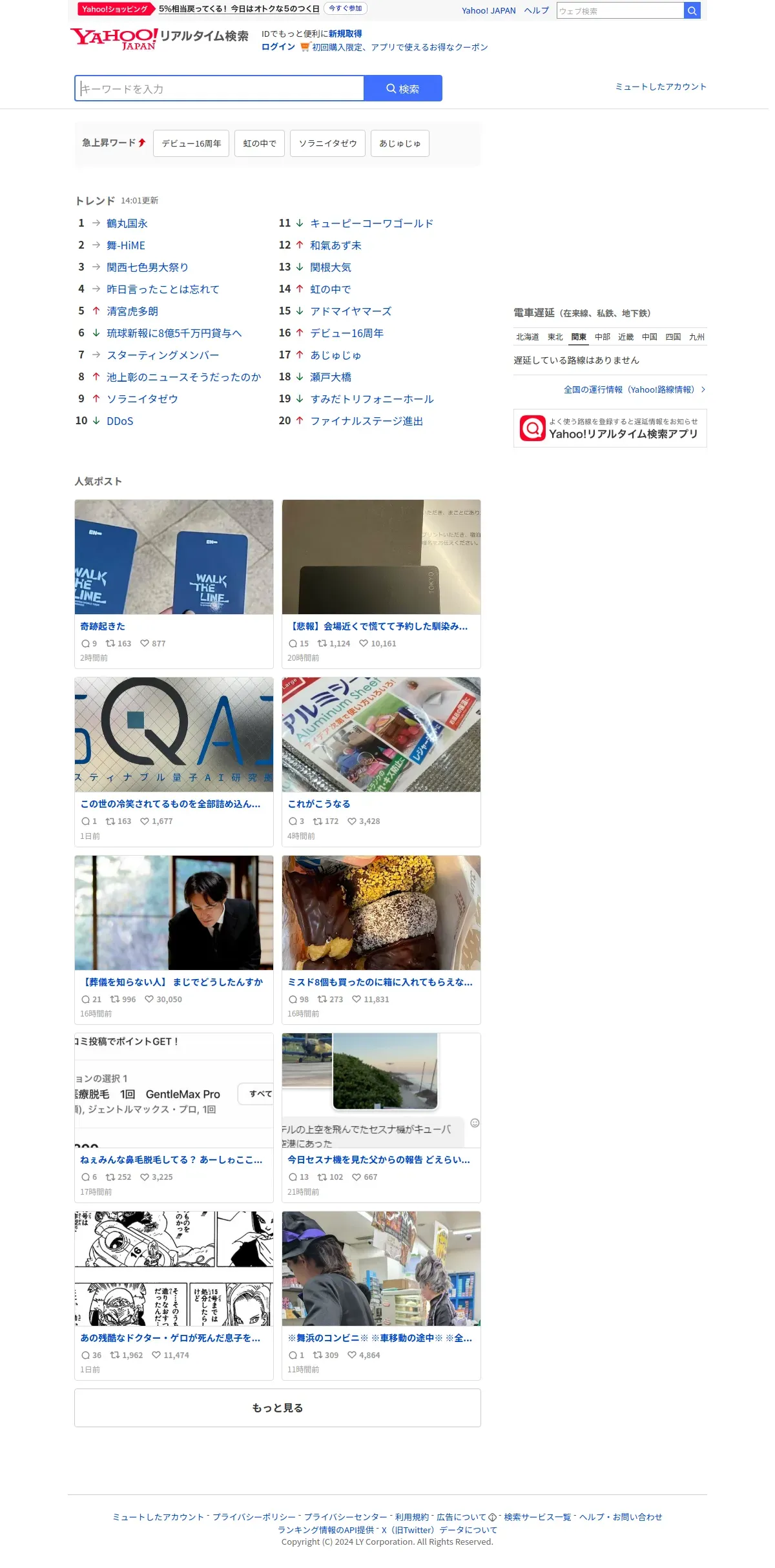Switch train delay region to 近畿
This screenshot has height=1568, width=775.
(625, 337)
